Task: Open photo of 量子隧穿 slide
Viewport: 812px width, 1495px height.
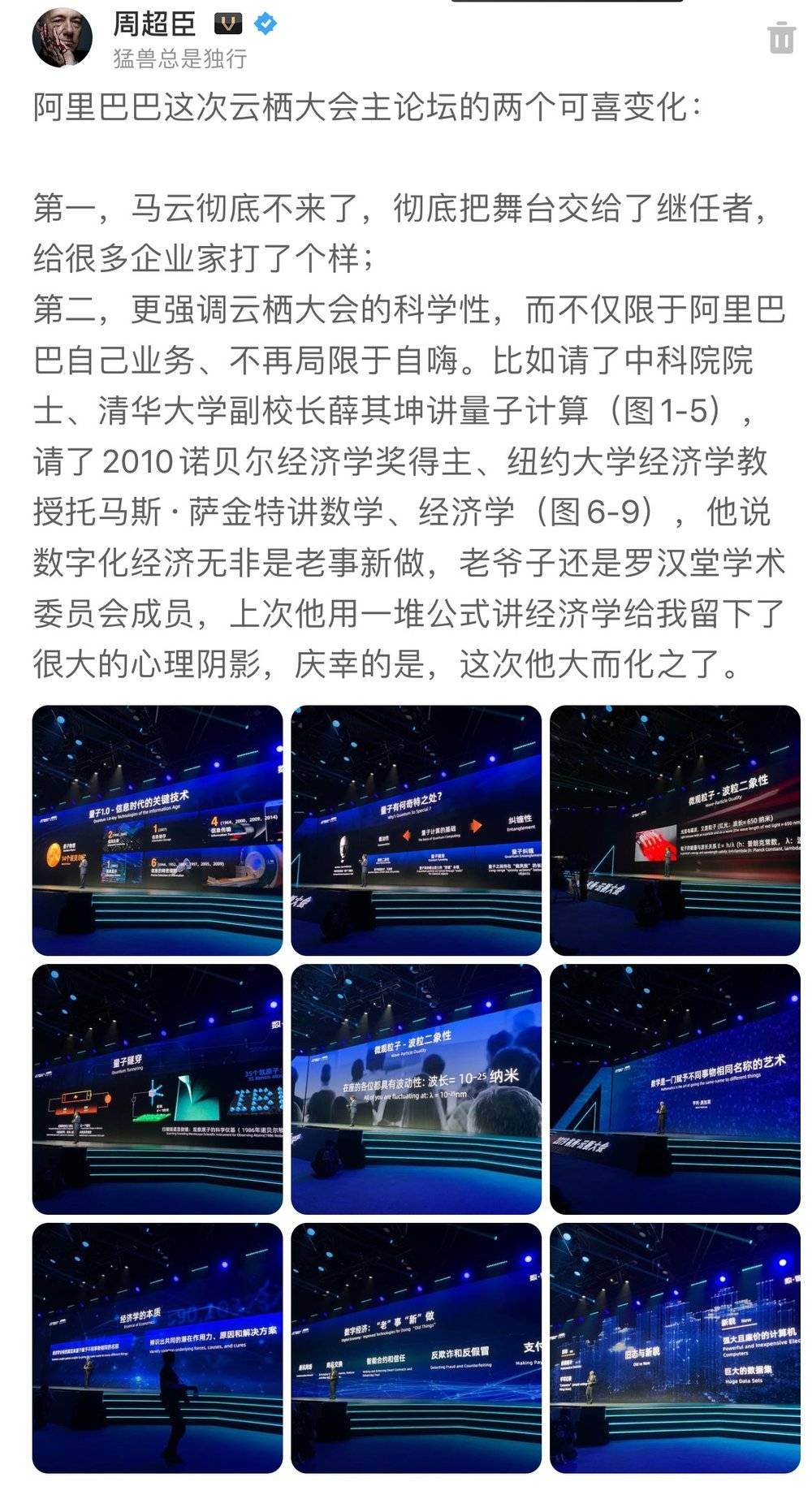Action: point(158,1089)
